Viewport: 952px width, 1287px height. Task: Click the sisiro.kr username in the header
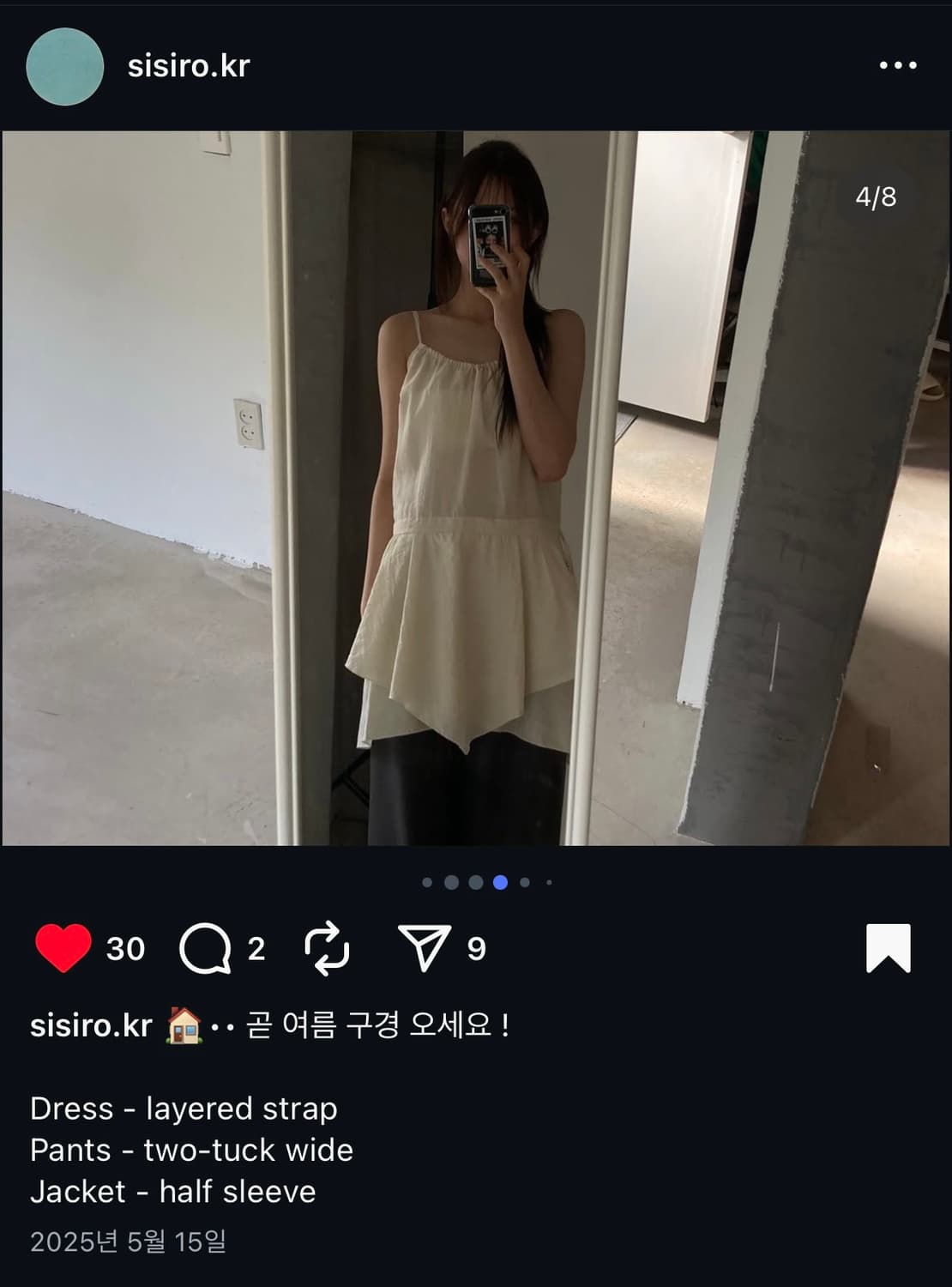coord(190,67)
